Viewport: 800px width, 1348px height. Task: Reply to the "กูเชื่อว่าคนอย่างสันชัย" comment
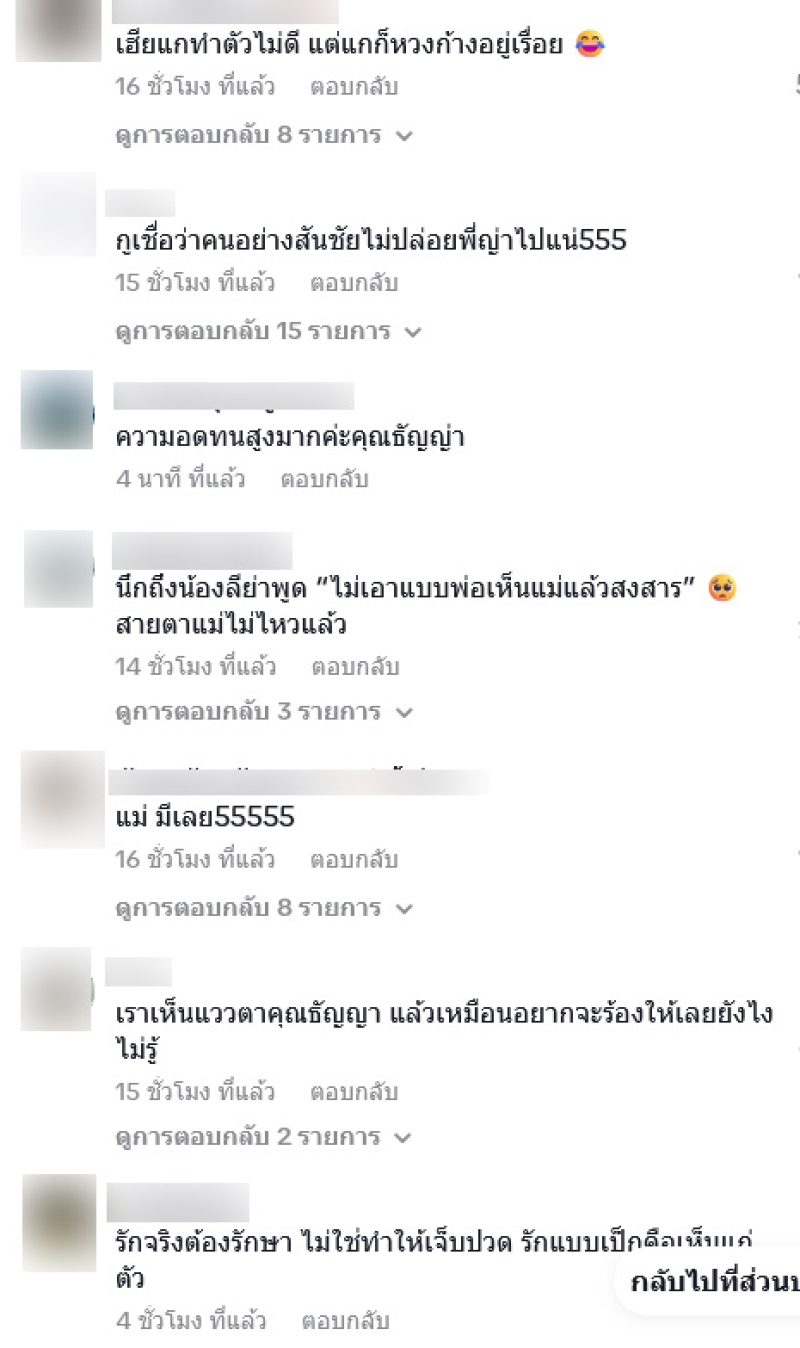point(353,283)
